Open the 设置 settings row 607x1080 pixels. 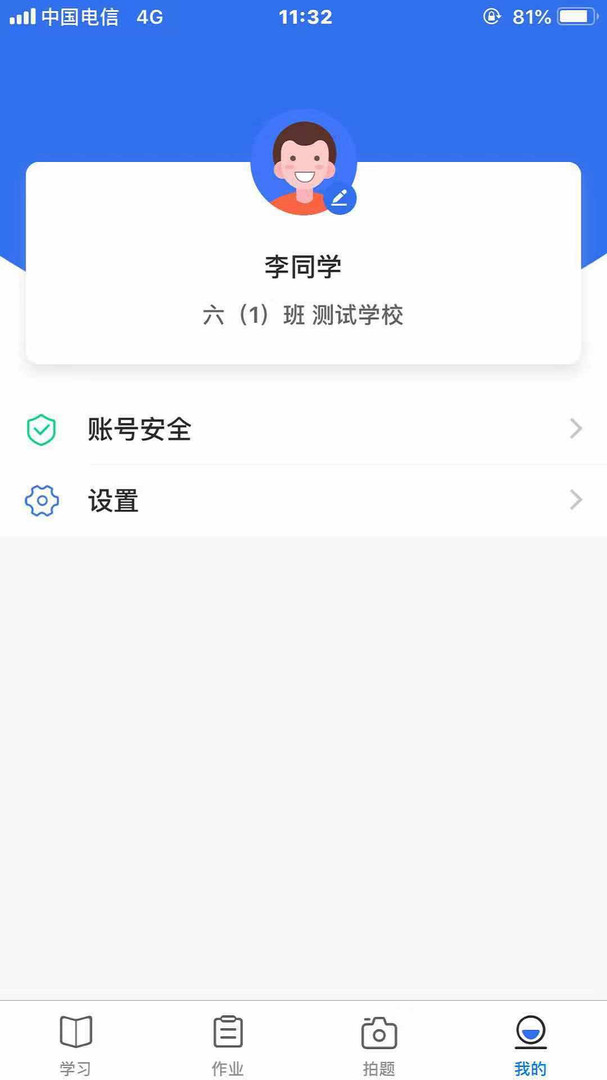tap(303, 500)
